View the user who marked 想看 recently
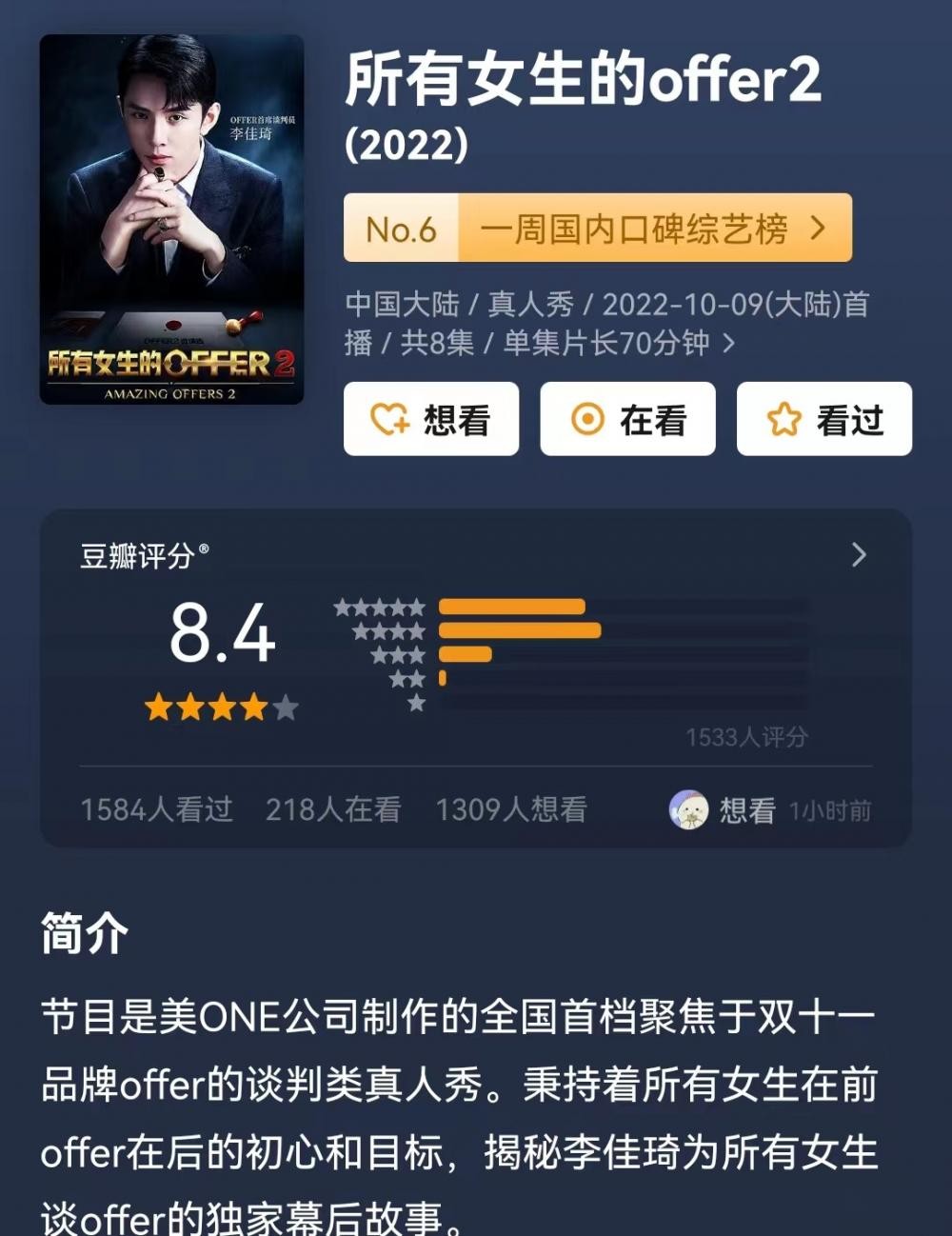Image resolution: width=952 pixels, height=1236 pixels. 688,810
